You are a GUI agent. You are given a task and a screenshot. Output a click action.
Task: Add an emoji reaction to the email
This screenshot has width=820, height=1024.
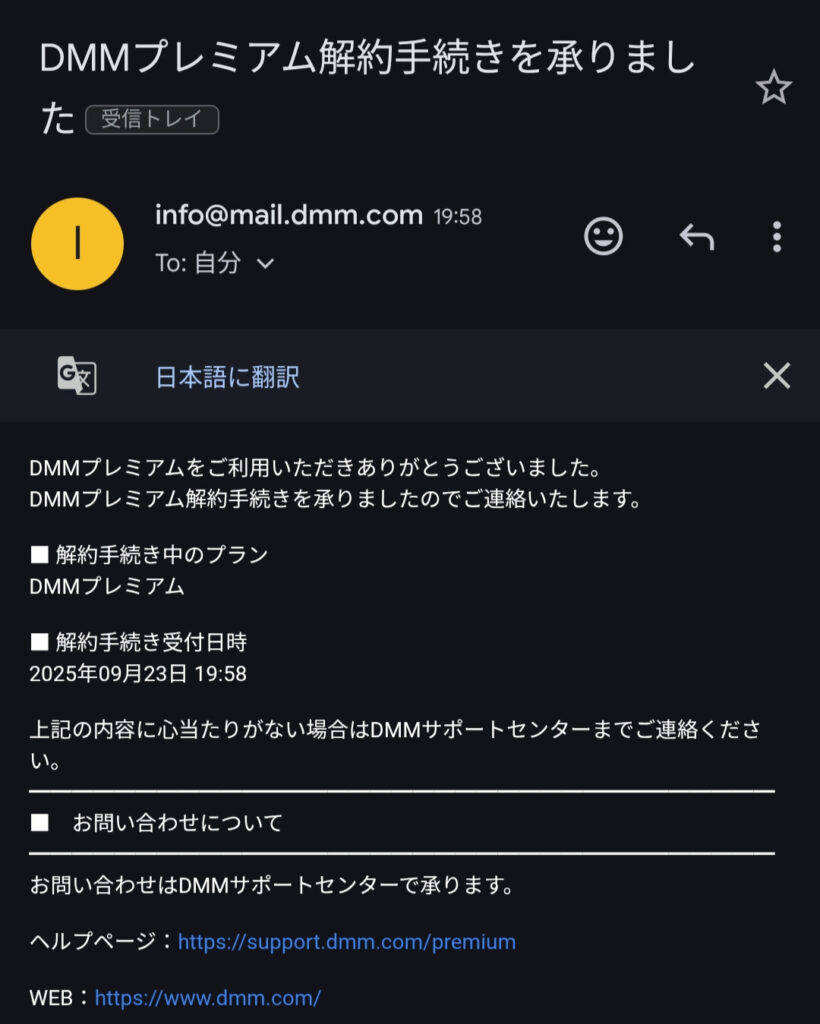(603, 237)
